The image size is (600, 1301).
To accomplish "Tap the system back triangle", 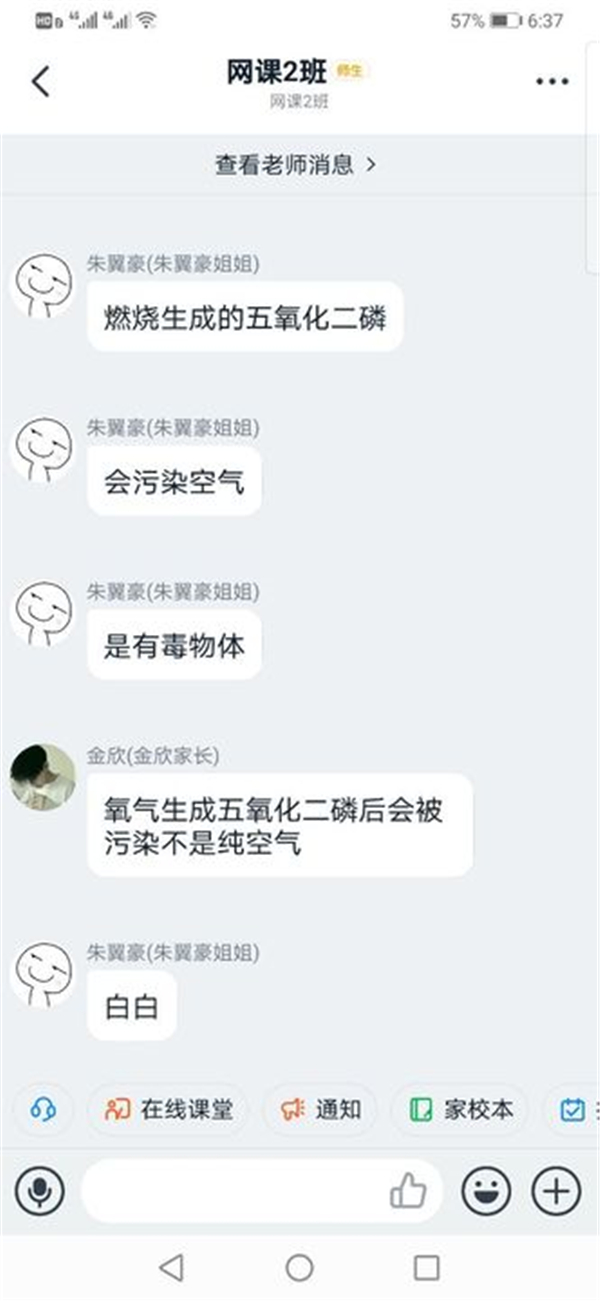I will coord(171,1268).
